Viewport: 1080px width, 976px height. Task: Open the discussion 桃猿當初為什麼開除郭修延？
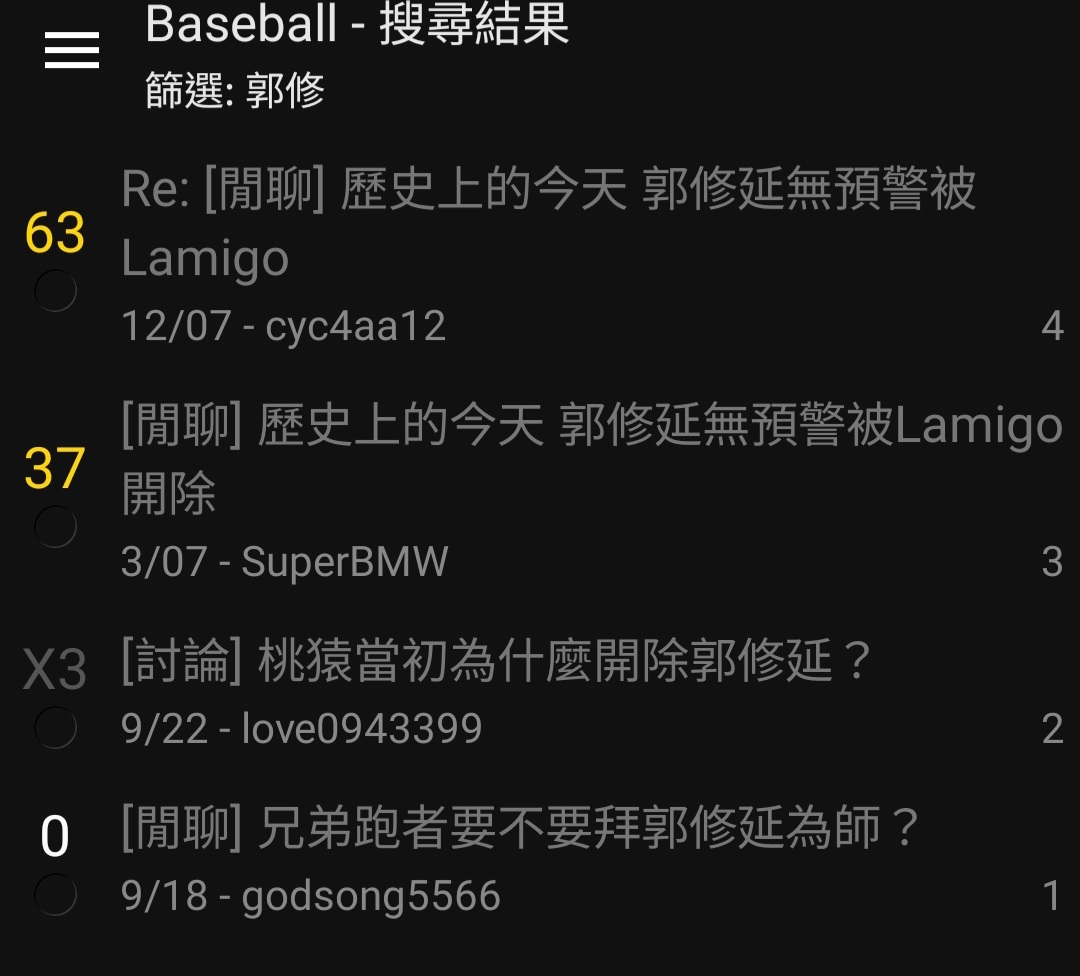497,662
